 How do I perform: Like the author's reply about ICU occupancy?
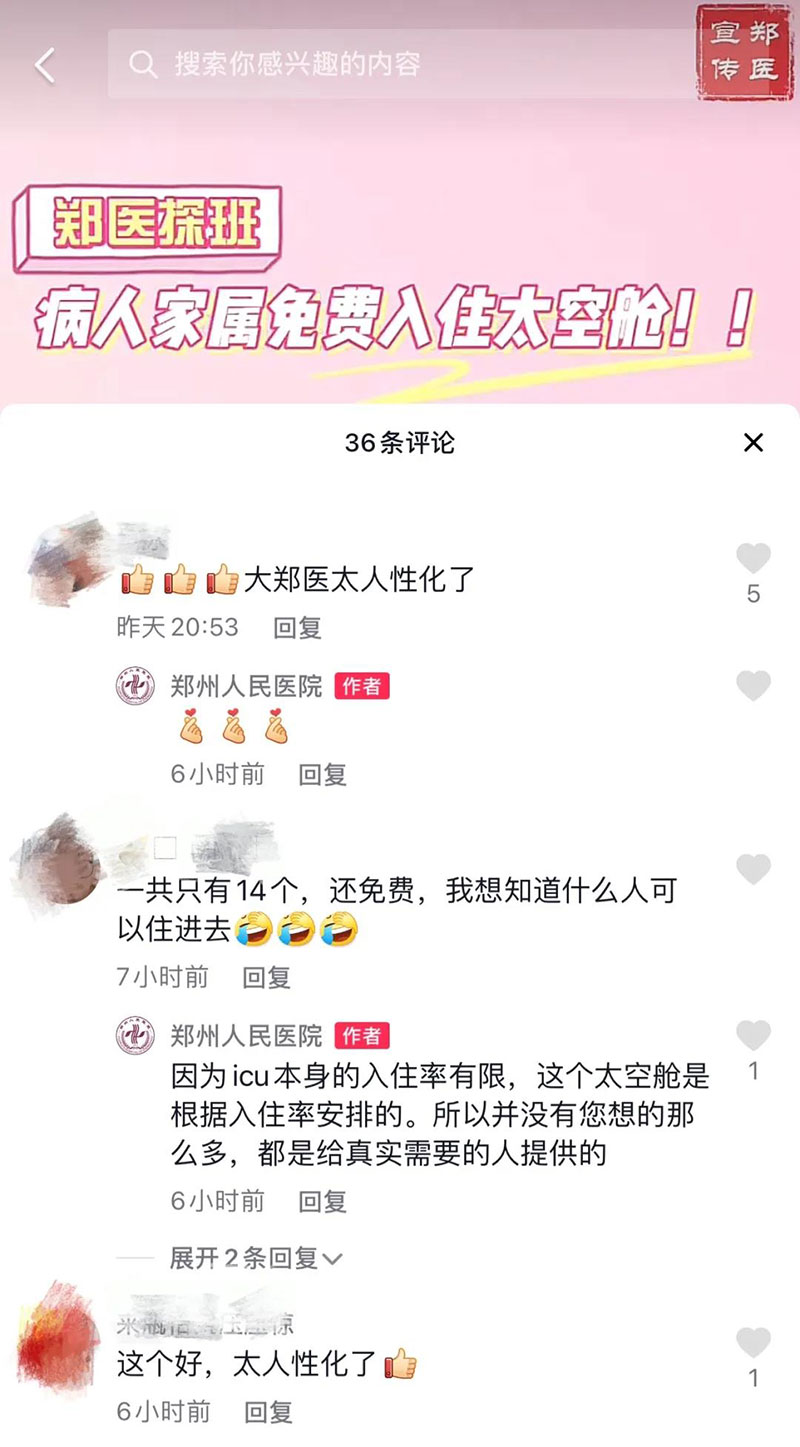point(753,1036)
